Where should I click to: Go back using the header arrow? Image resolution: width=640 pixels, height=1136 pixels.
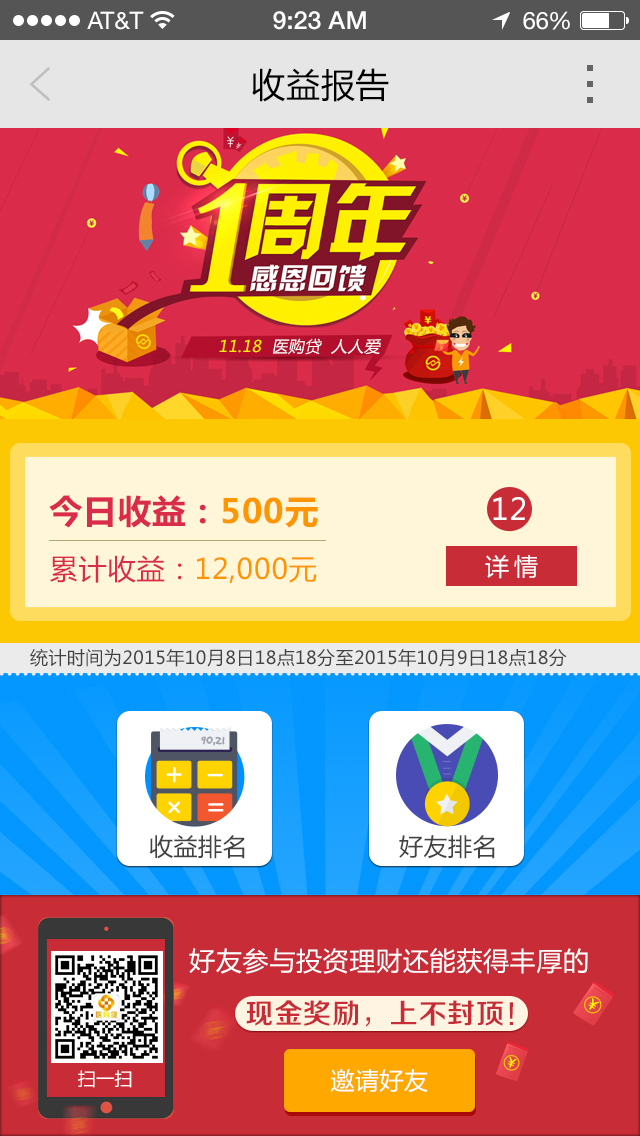[x=40, y=85]
